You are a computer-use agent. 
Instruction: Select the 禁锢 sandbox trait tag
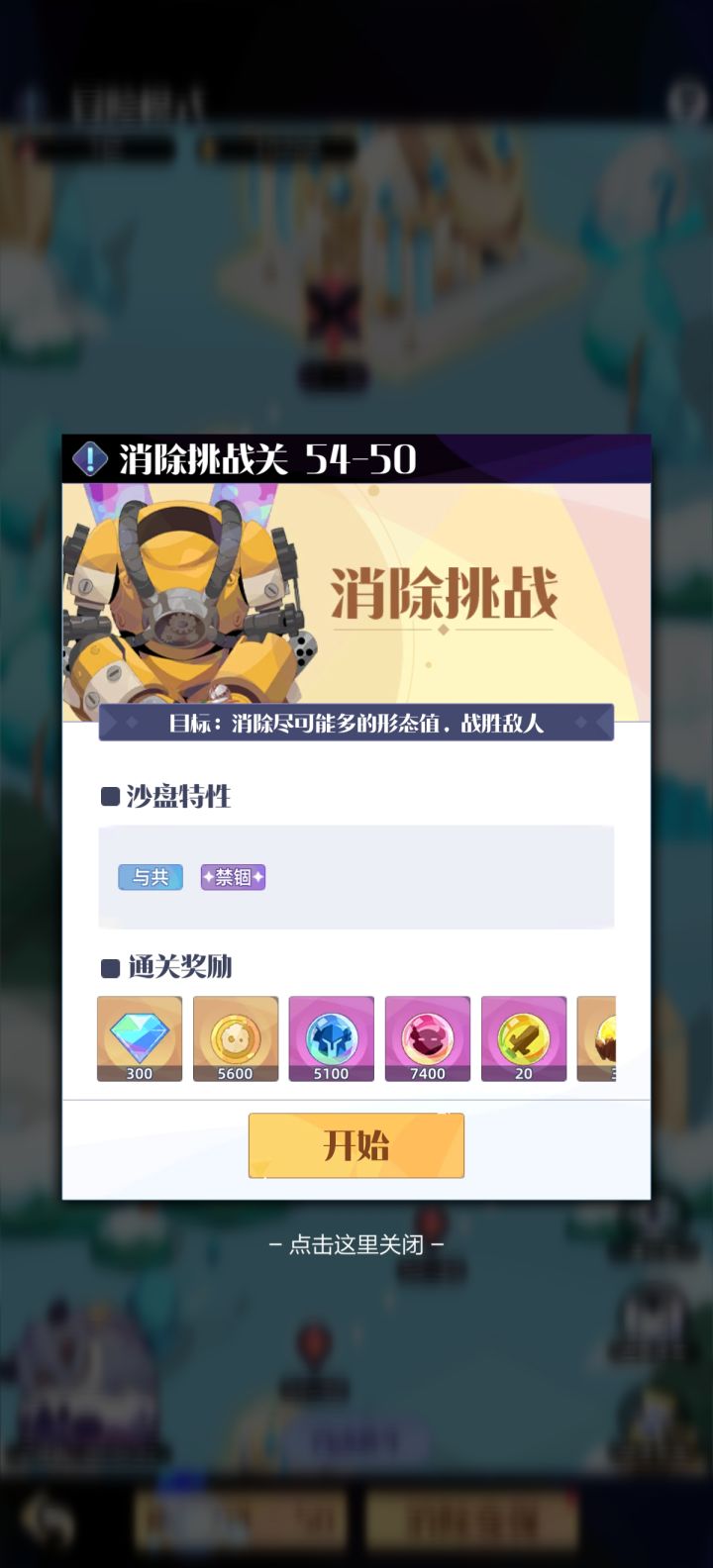tap(231, 877)
